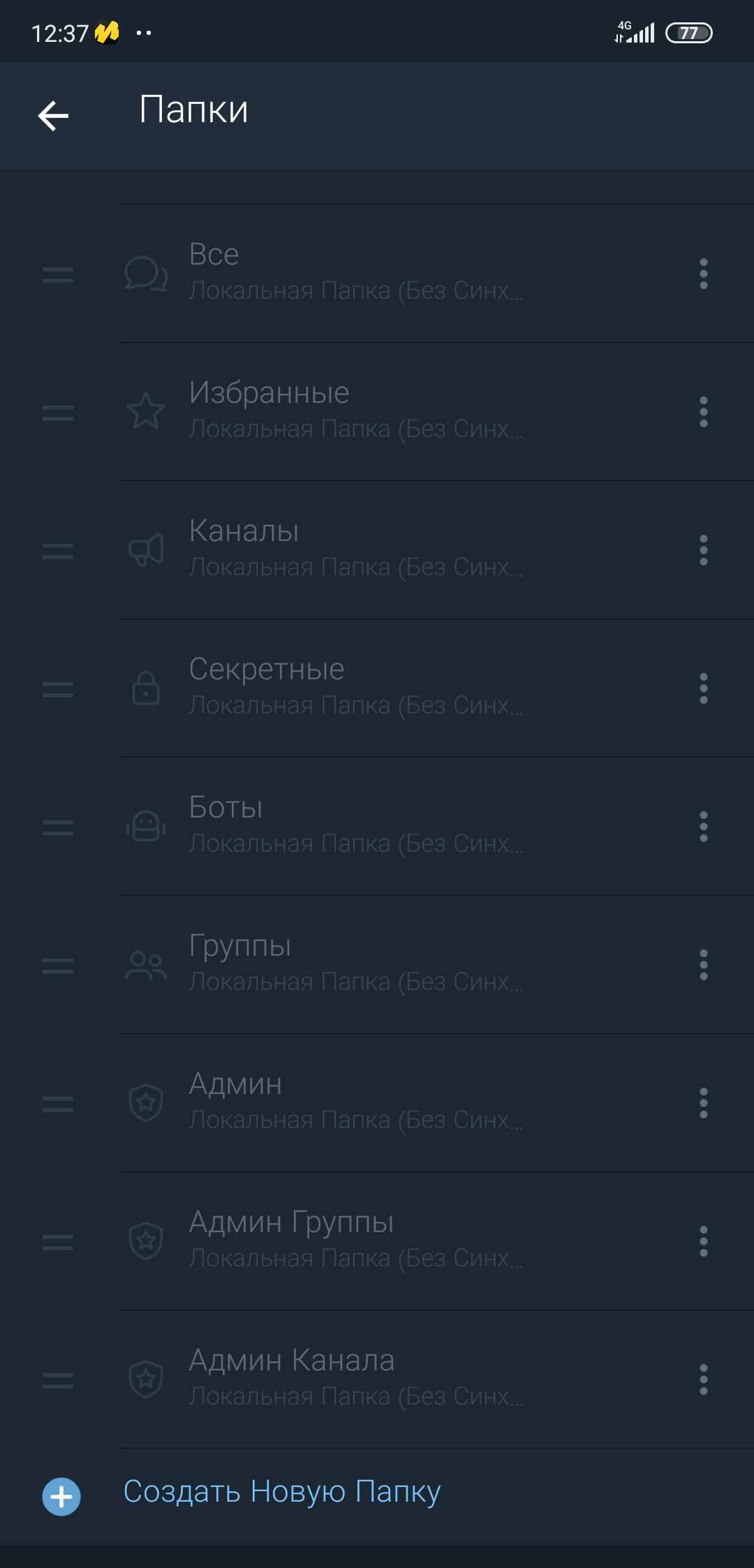Show options for Админ Группы folder

(703, 1241)
